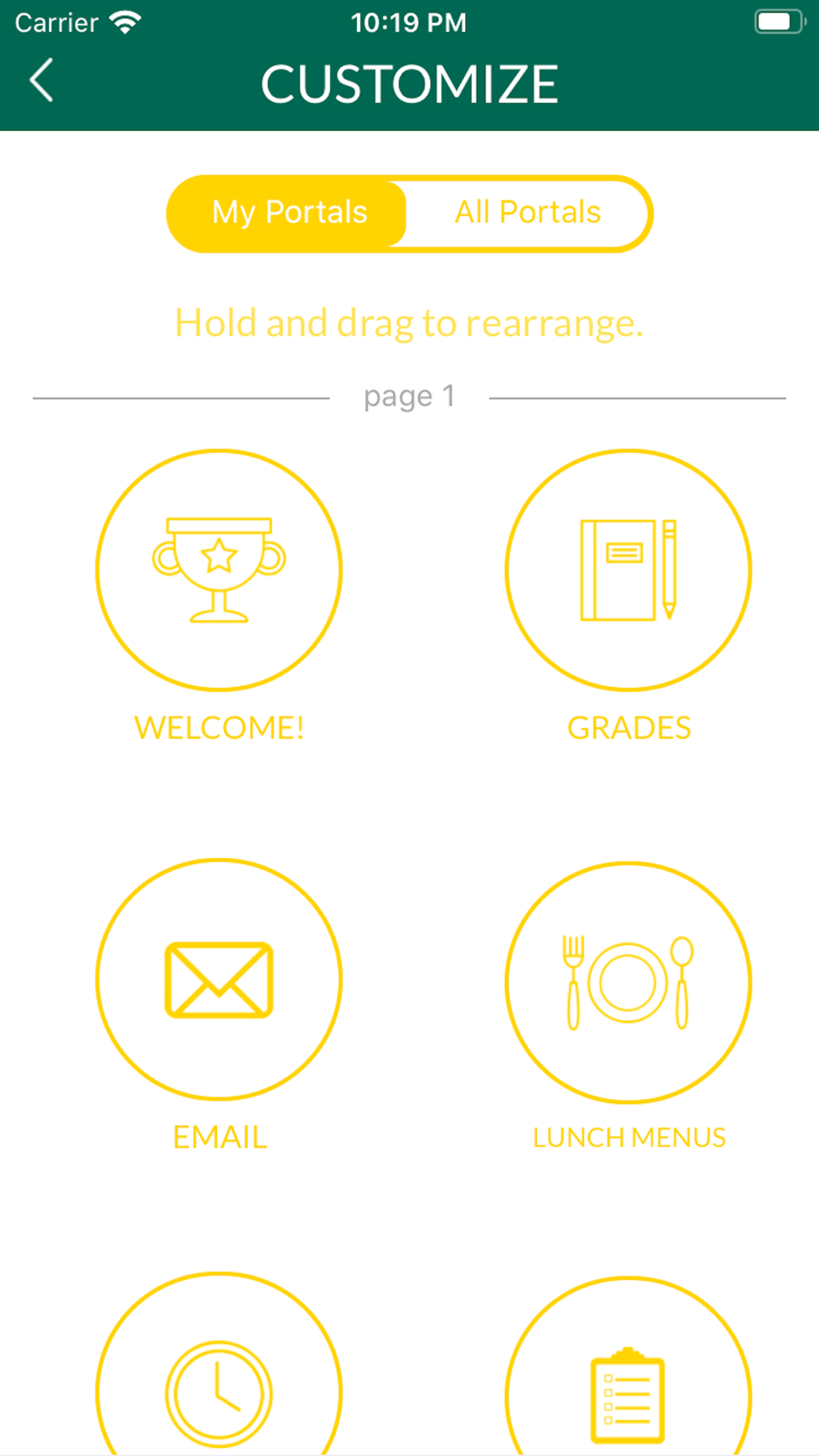Open the Lunch Menus portal

click(x=628, y=982)
